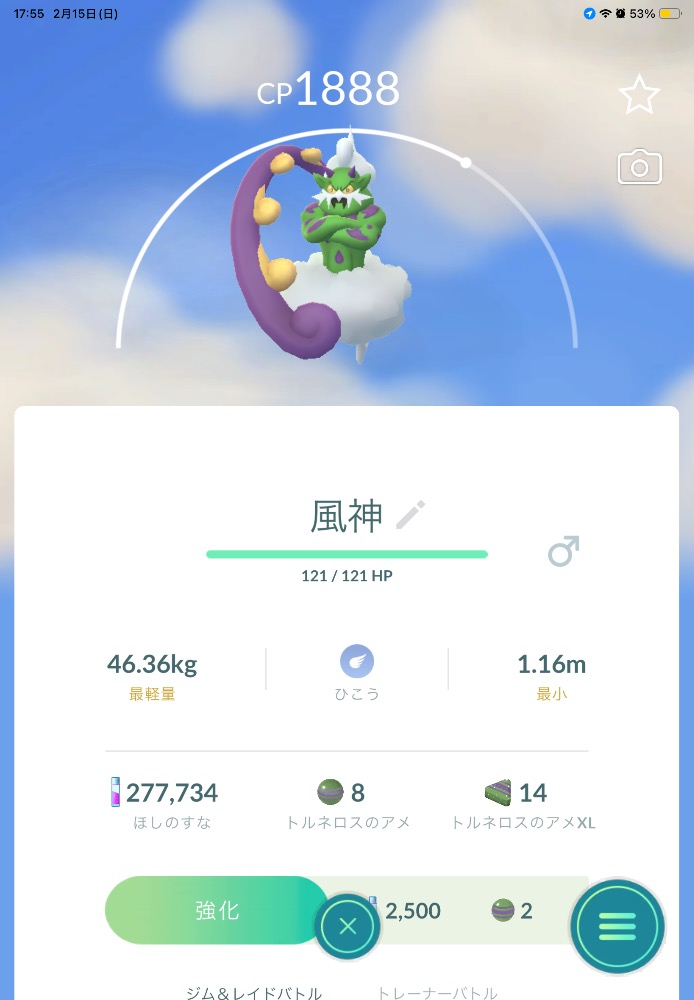Mark this Pokémon as favorite with star
This screenshot has width=694, height=1000.
[639, 95]
